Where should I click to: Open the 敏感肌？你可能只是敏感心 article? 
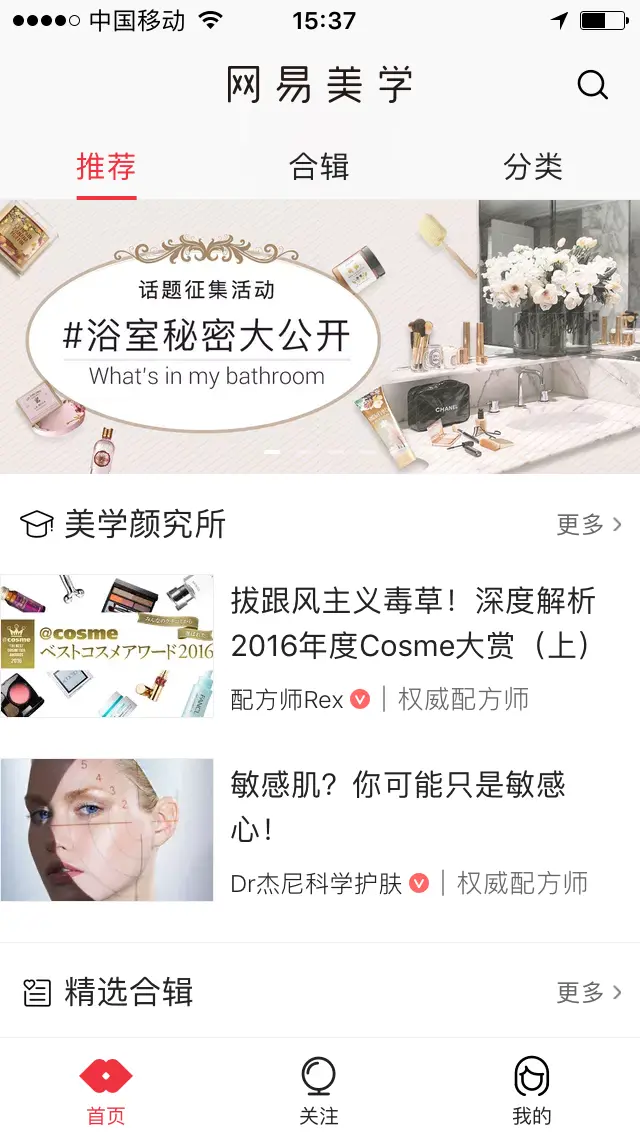pyautogui.click(x=398, y=806)
